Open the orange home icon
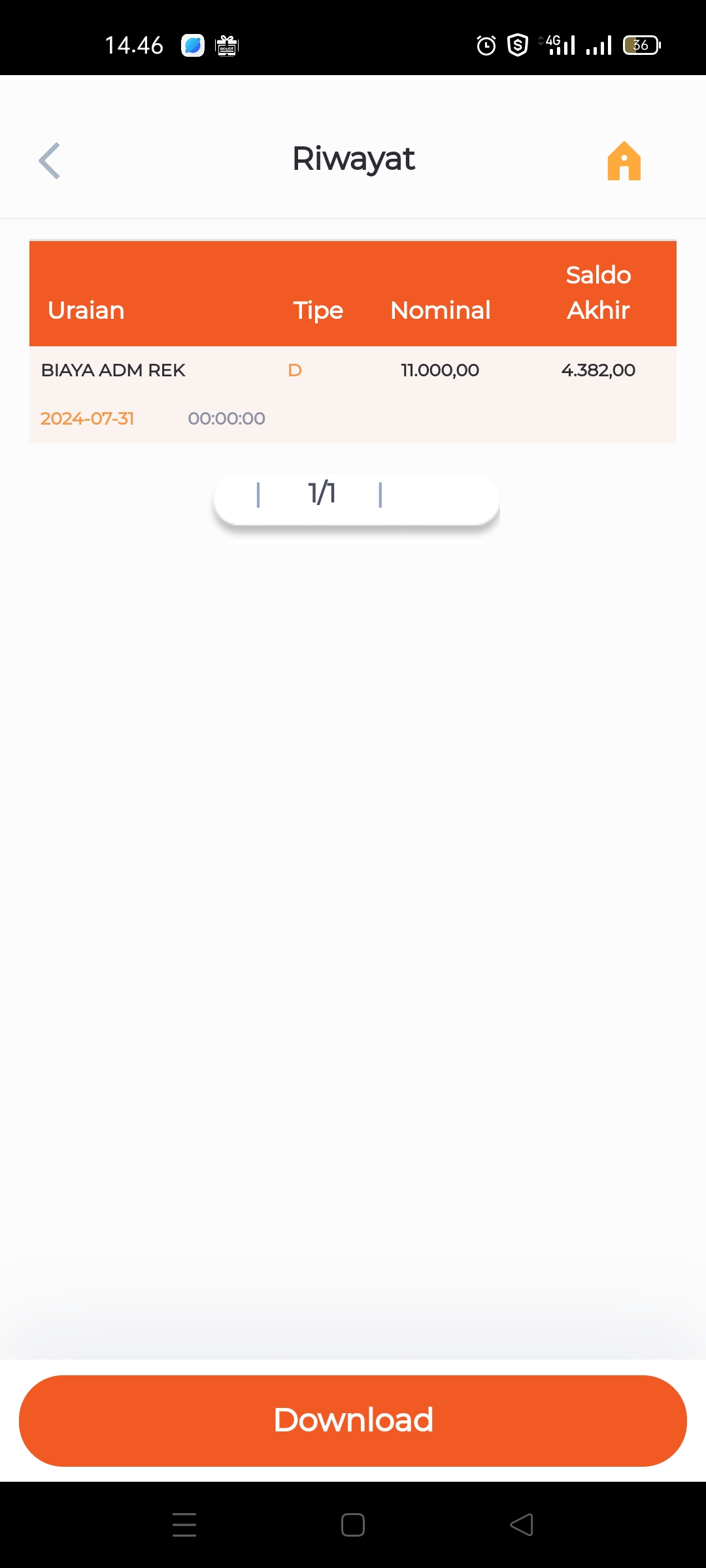Image resolution: width=706 pixels, height=1568 pixels. pyautogui.click(x=624, y=161)
